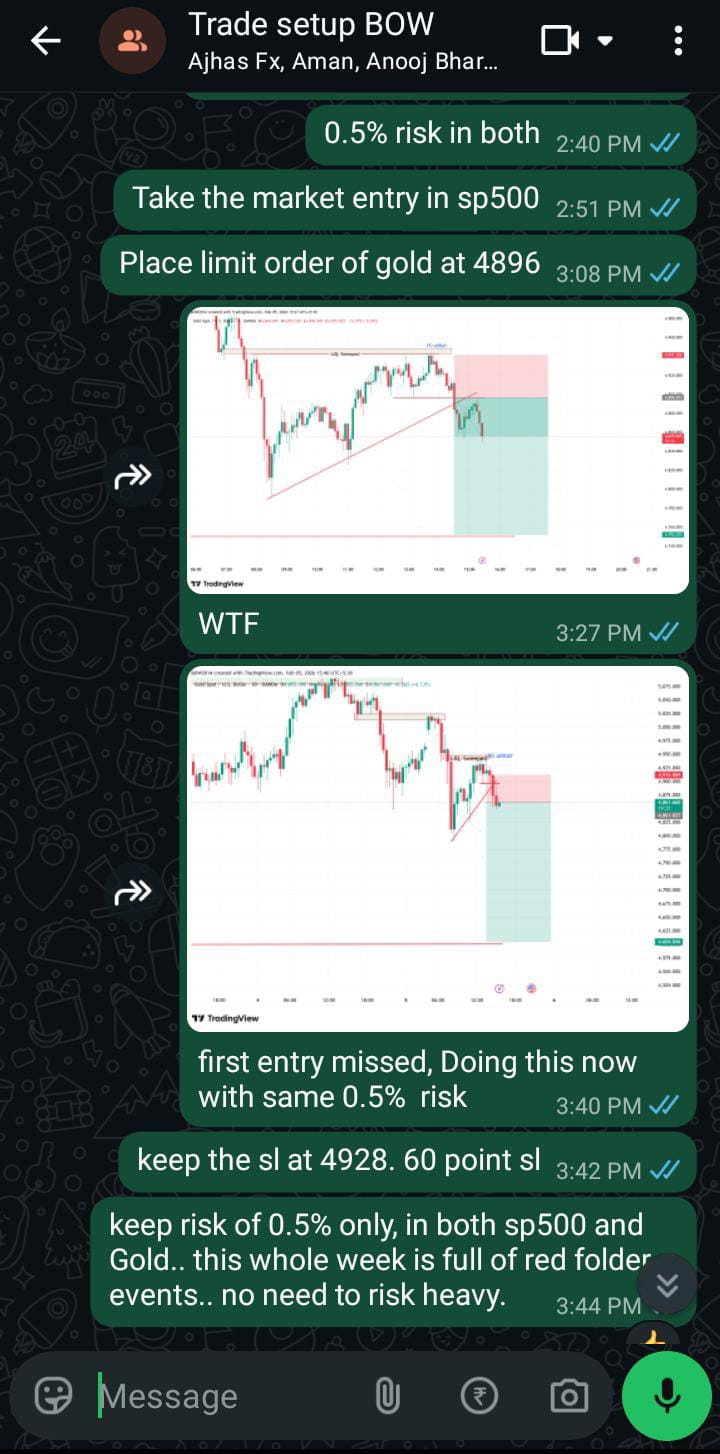Viewport: 720px width, 1454px height.
Task: Open the chart image sent at 3:27 PM
Action: coord(437,450)
